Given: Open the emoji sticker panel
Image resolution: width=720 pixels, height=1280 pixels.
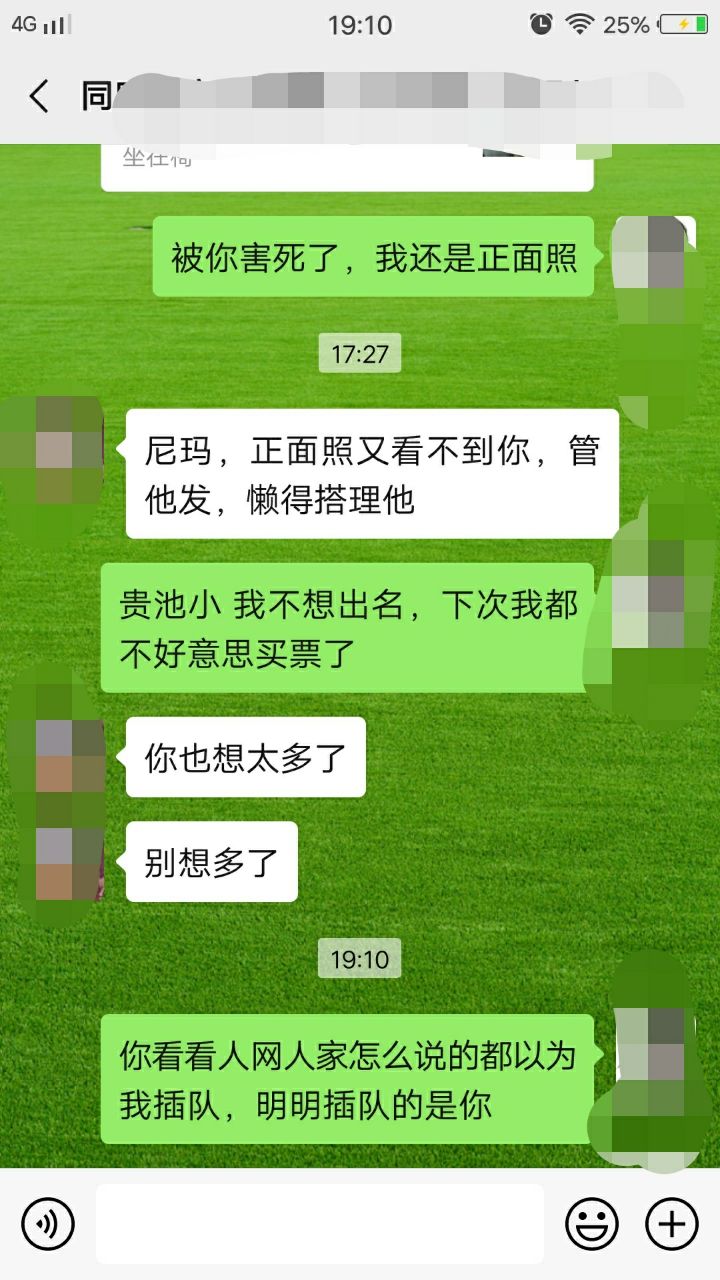Looking at the screenshot, I should [591, 1223].
